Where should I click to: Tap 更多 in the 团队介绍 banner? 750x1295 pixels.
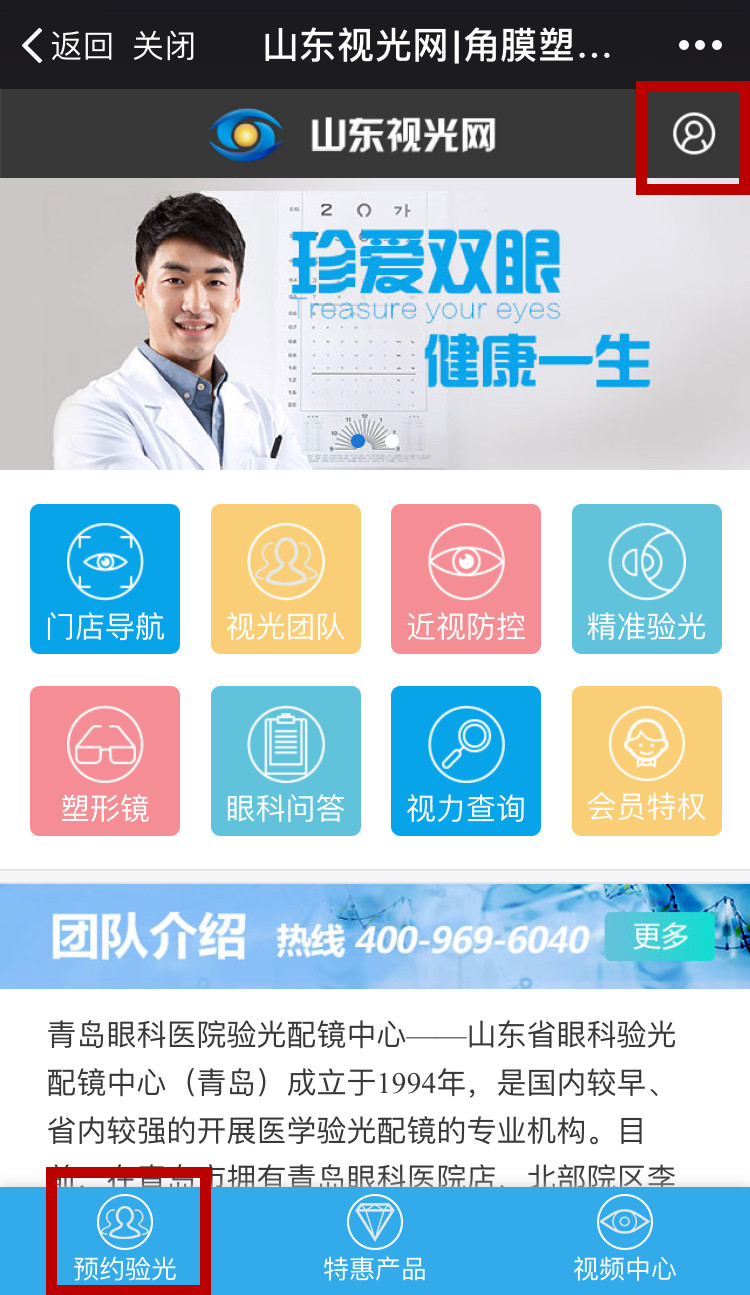point(660,937)
